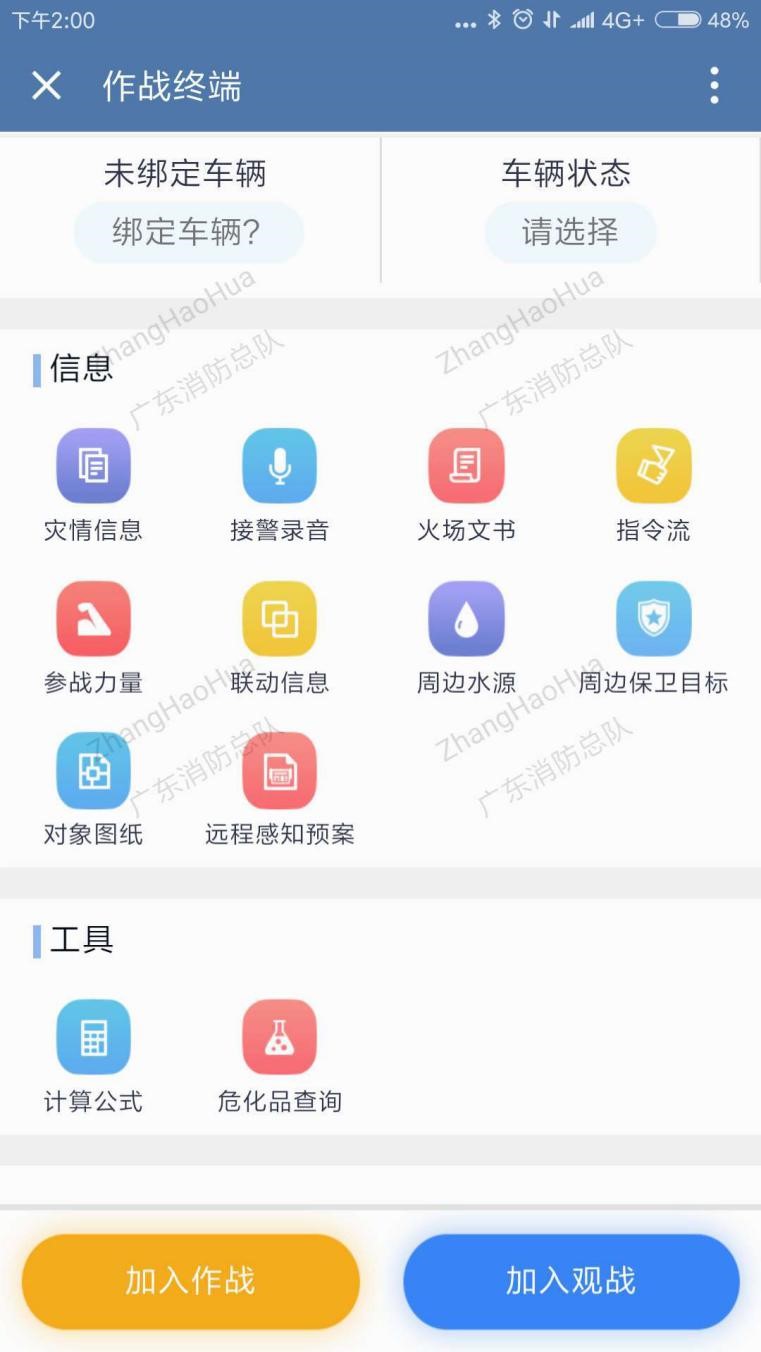Open 指令流

pyautogui.click(x=653, y=467)
